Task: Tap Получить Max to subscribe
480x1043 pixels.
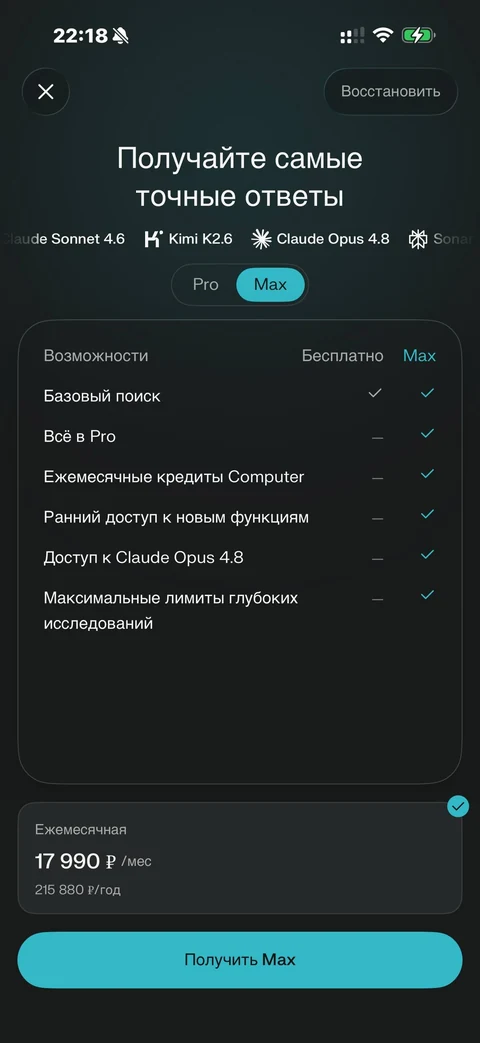Action: pos(239,960)
